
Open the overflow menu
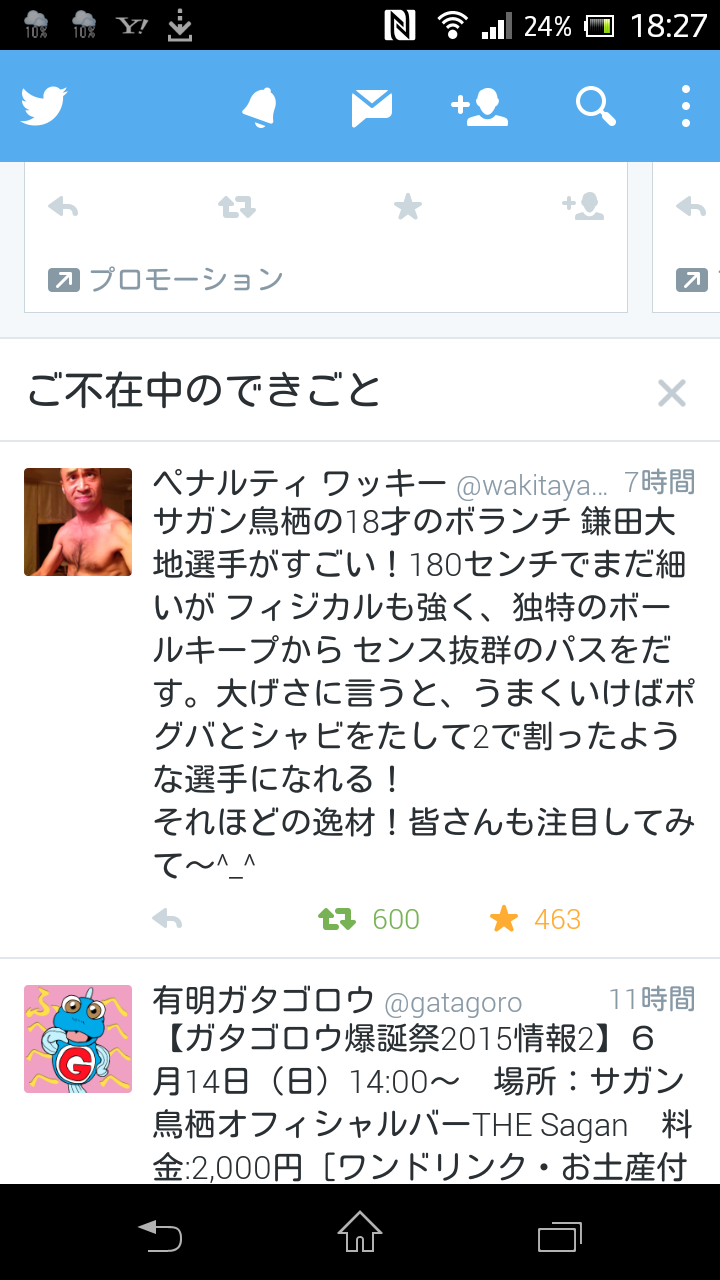[685, 106]
